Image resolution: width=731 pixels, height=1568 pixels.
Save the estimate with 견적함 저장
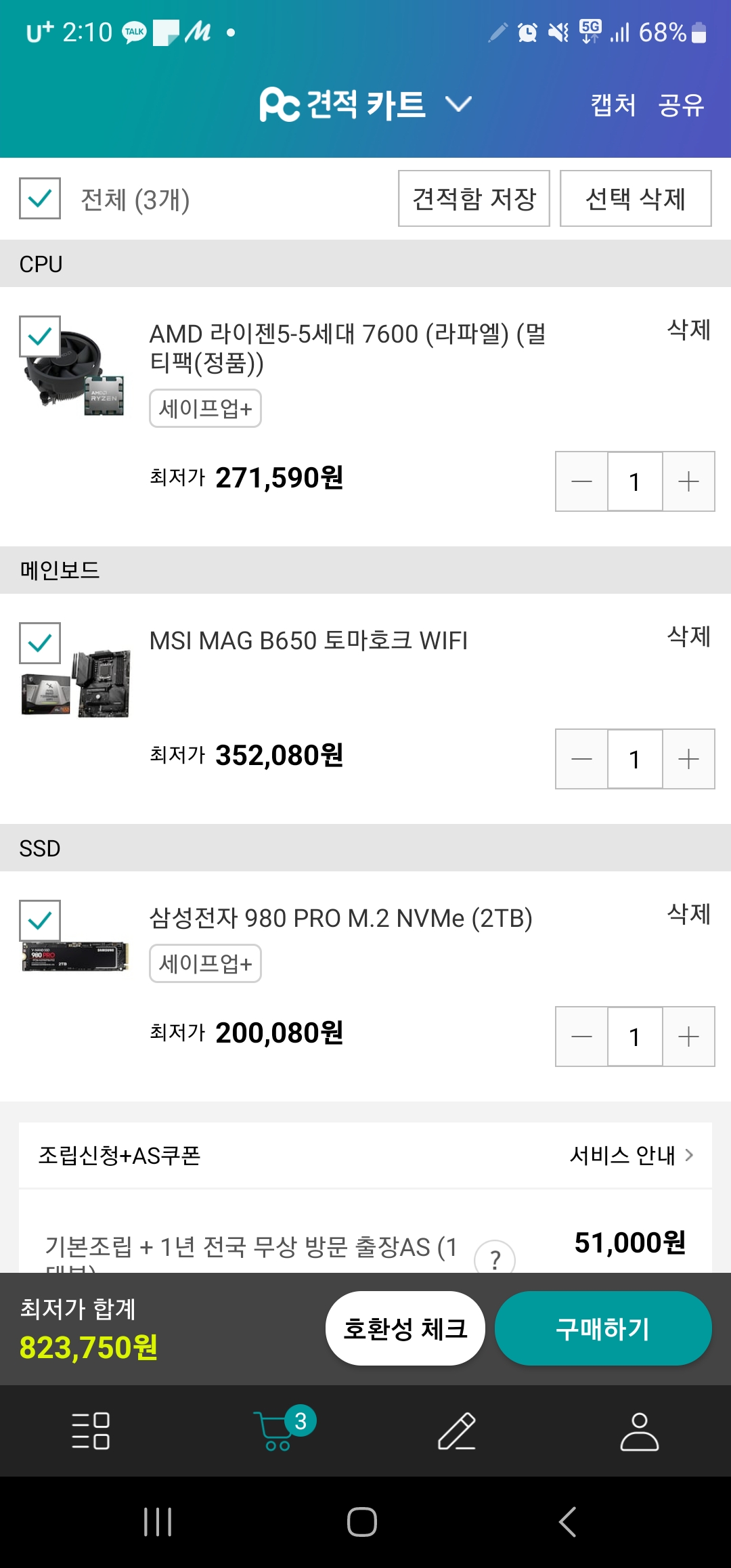(x=474, y=198)
